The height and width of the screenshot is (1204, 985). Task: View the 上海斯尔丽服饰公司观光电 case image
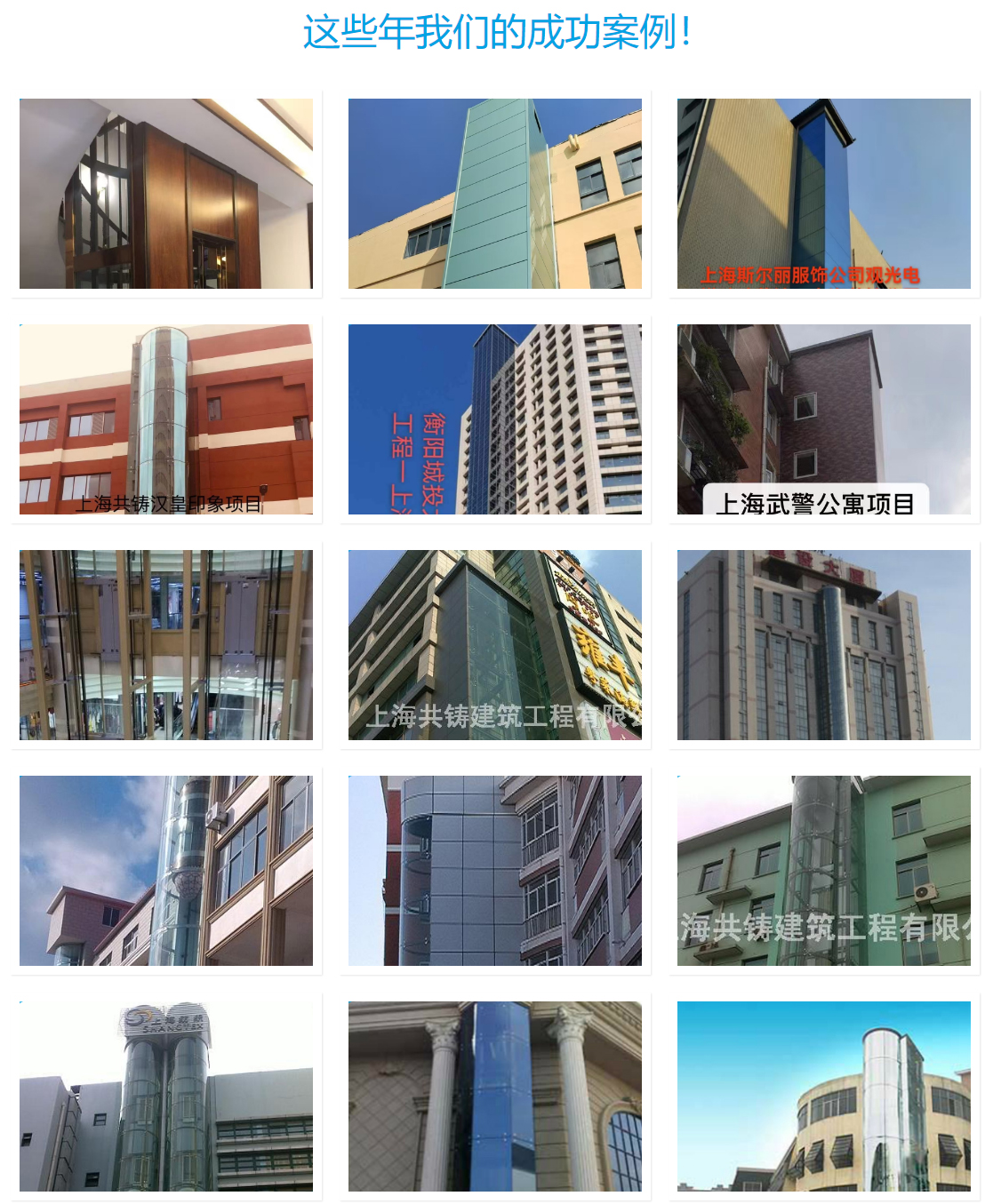tap(823, 193)
